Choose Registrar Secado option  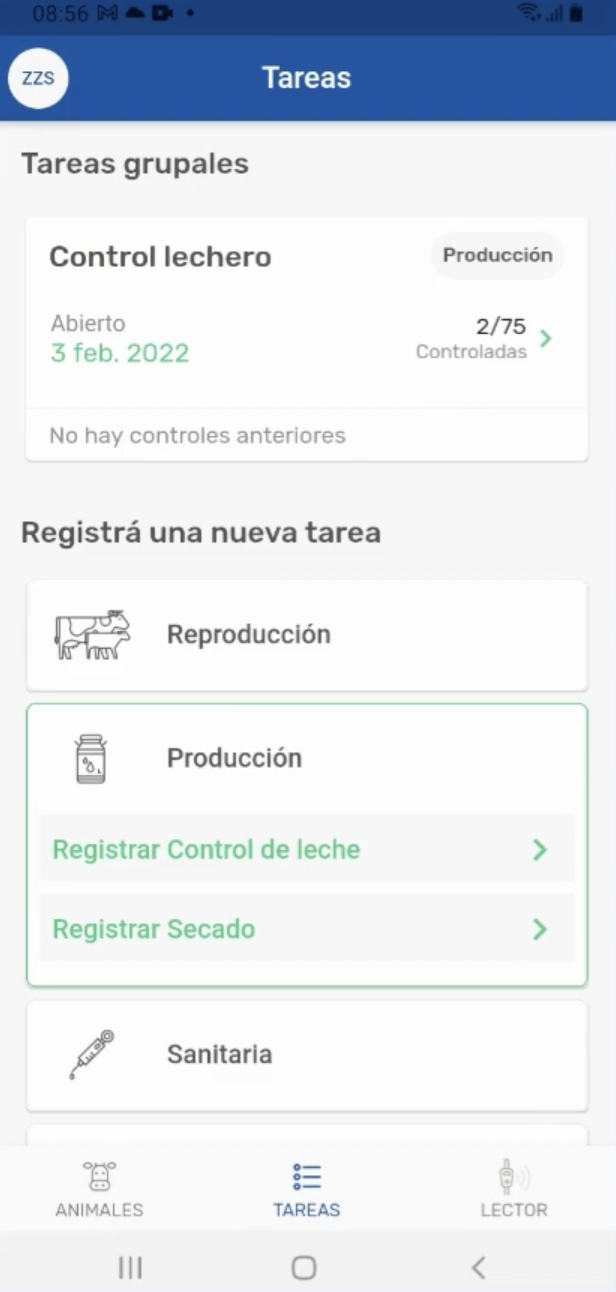tap(306, 929)
